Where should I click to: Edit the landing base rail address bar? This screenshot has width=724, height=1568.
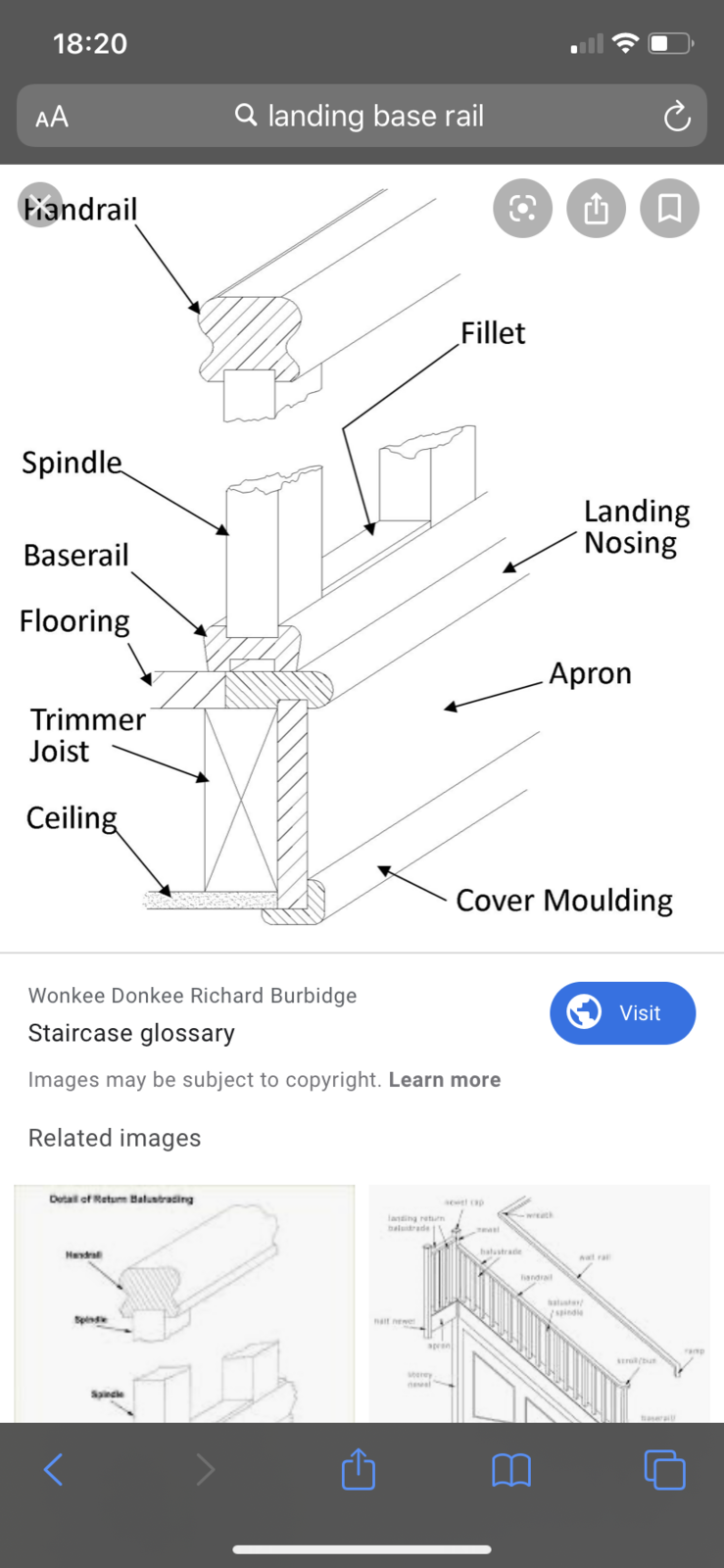[x=361, y=116]
